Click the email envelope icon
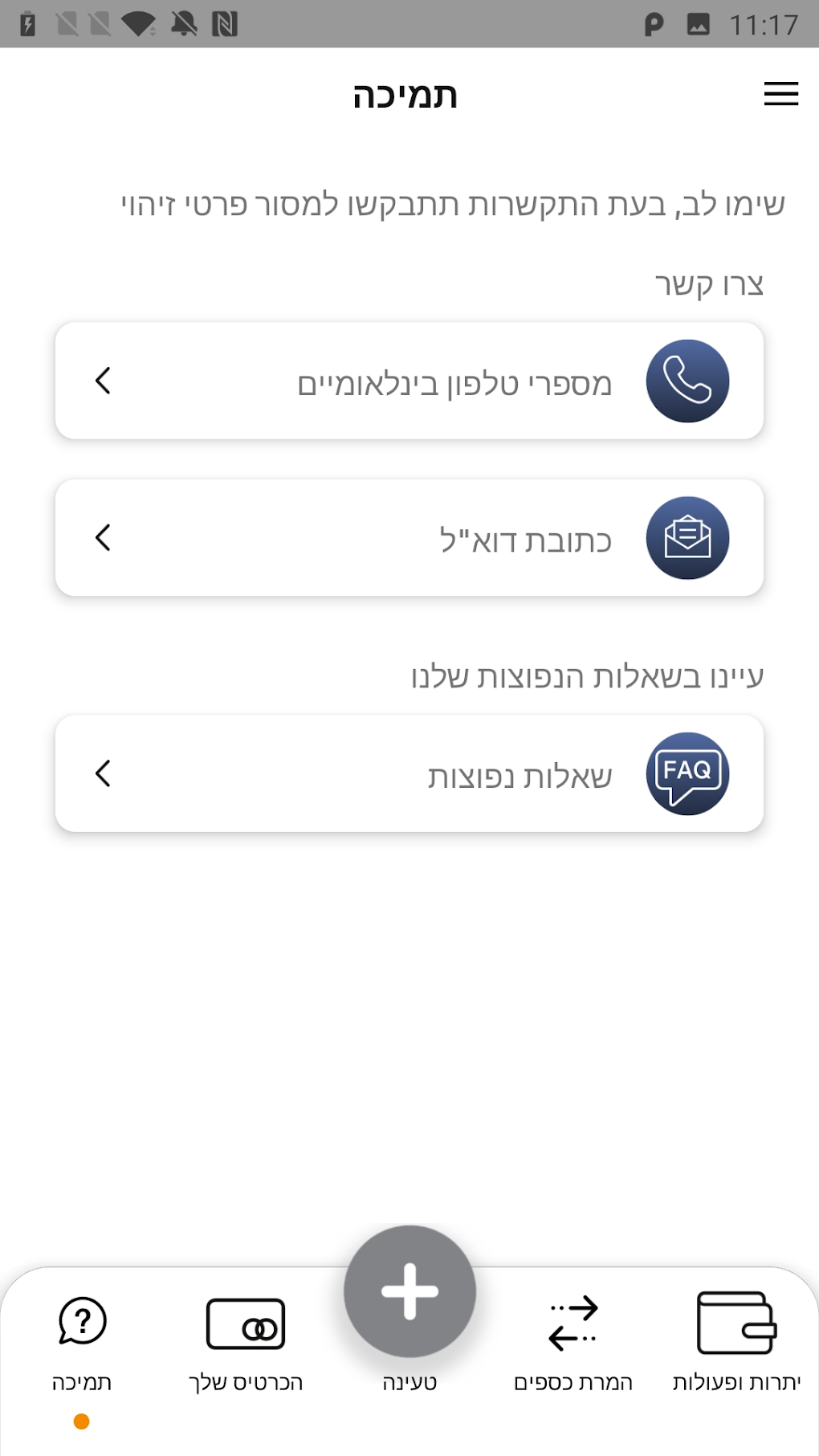 [687, 539]
